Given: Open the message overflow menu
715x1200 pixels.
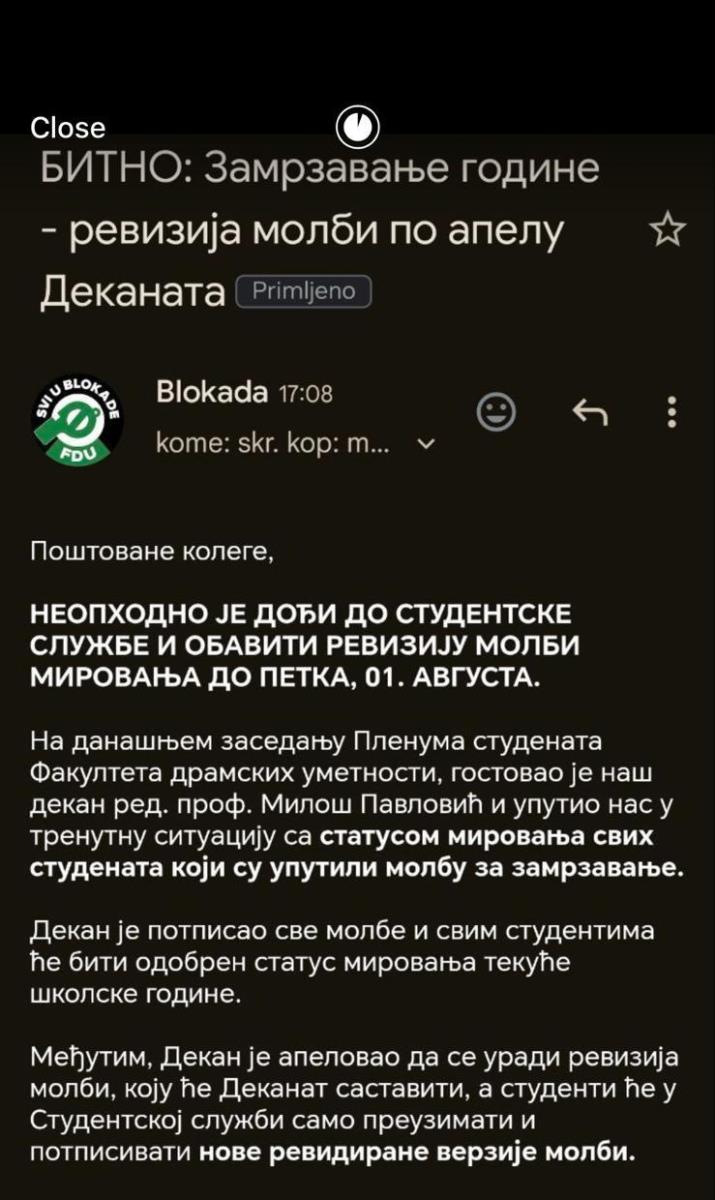Looking at the screenshot, I should point(672,411).
